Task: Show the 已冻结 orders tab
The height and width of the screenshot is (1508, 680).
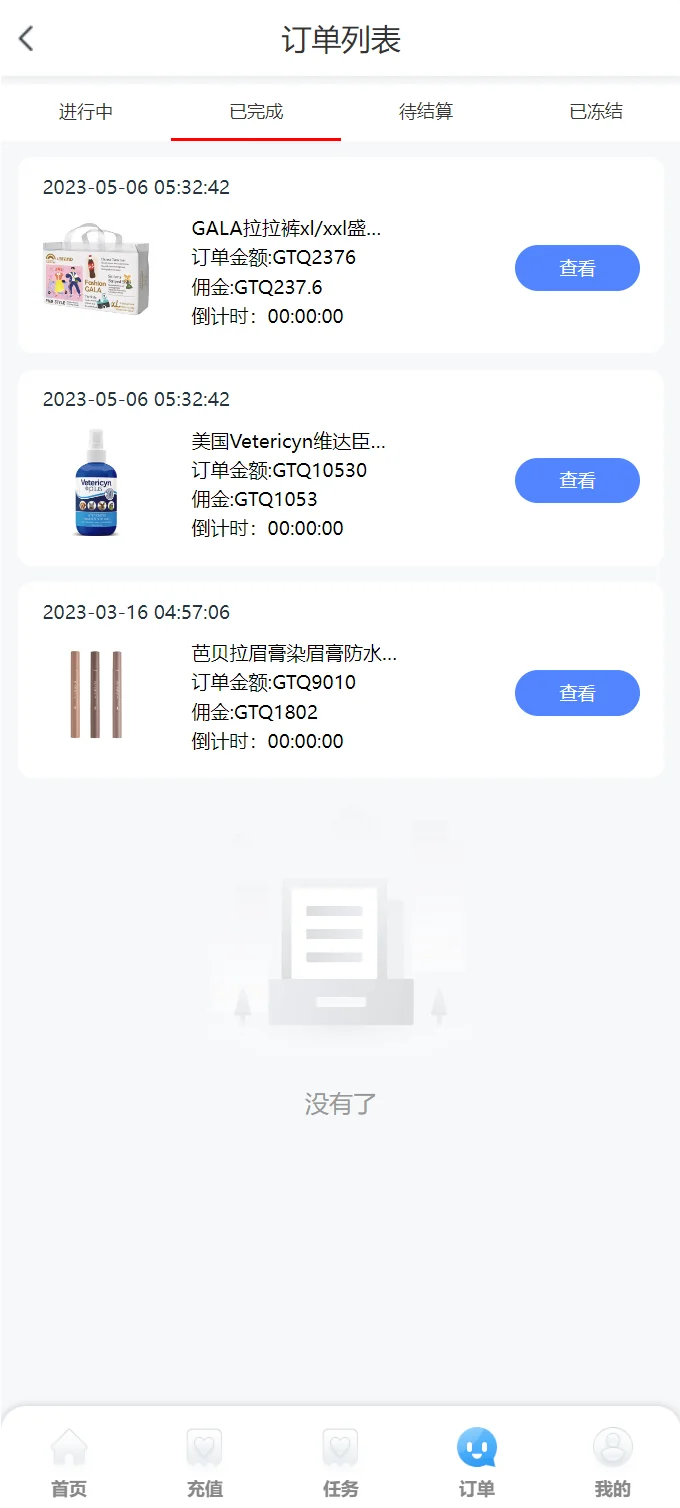Action: pos(596,112)
